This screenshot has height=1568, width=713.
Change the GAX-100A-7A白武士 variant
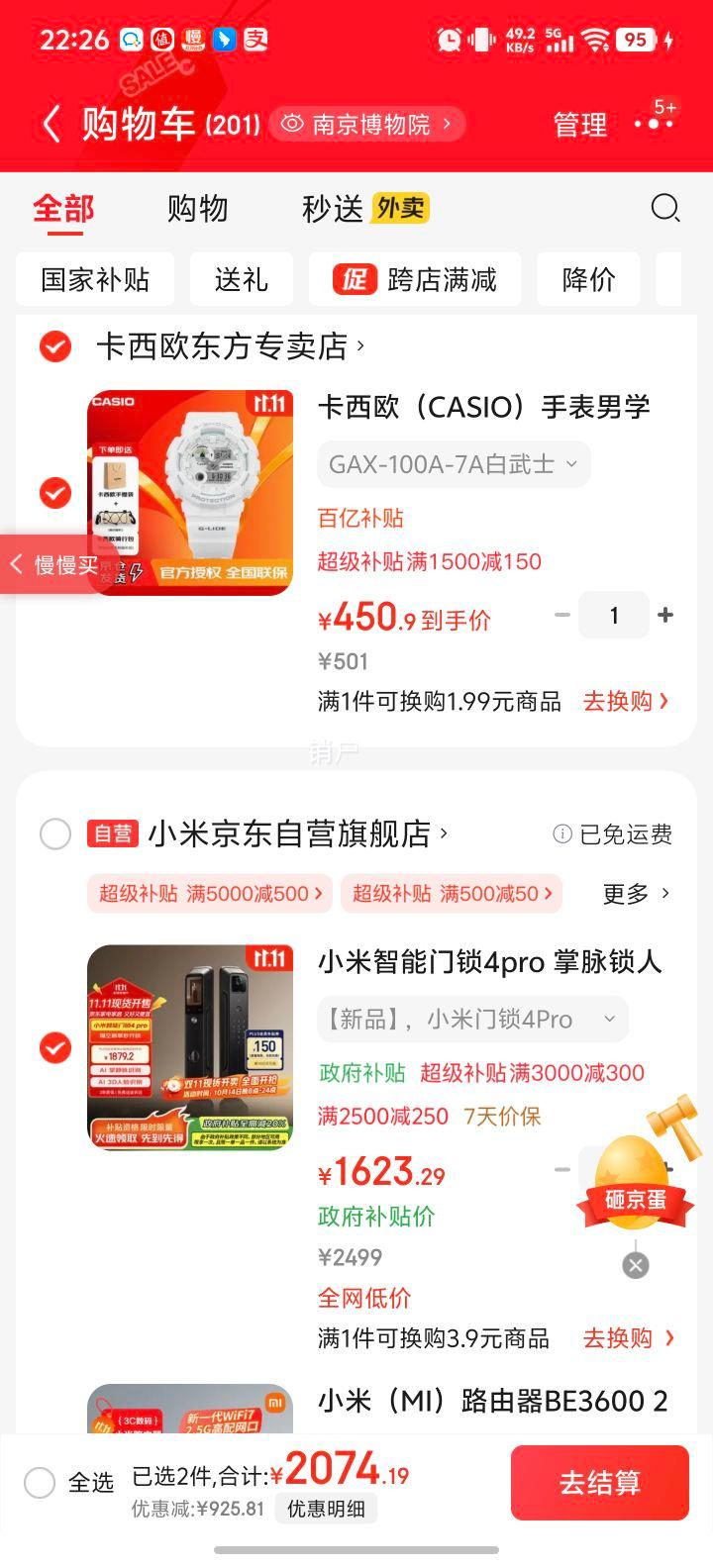point(454,464)
